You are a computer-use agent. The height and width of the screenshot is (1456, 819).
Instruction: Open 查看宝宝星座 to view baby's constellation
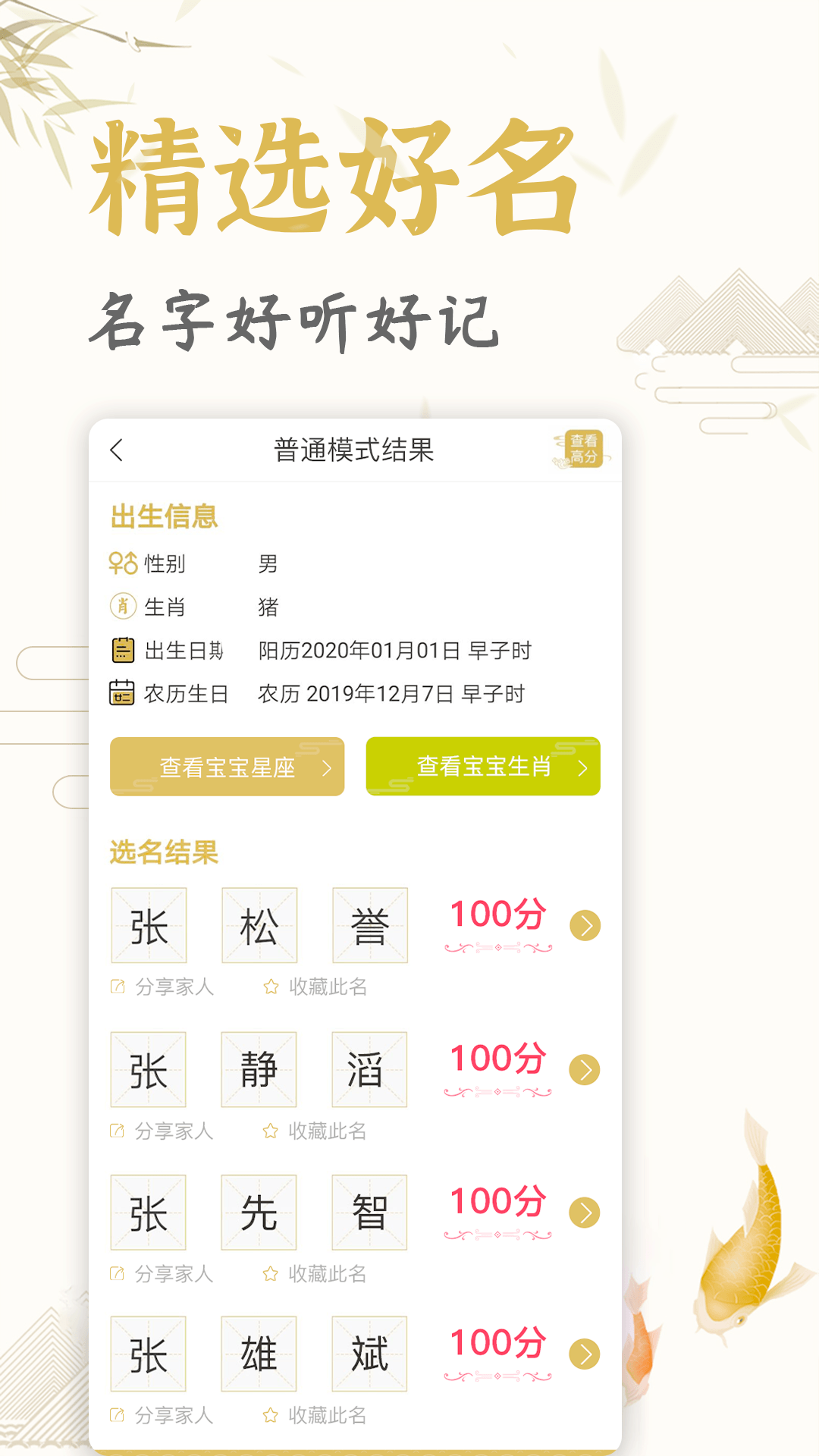point(227,767)
